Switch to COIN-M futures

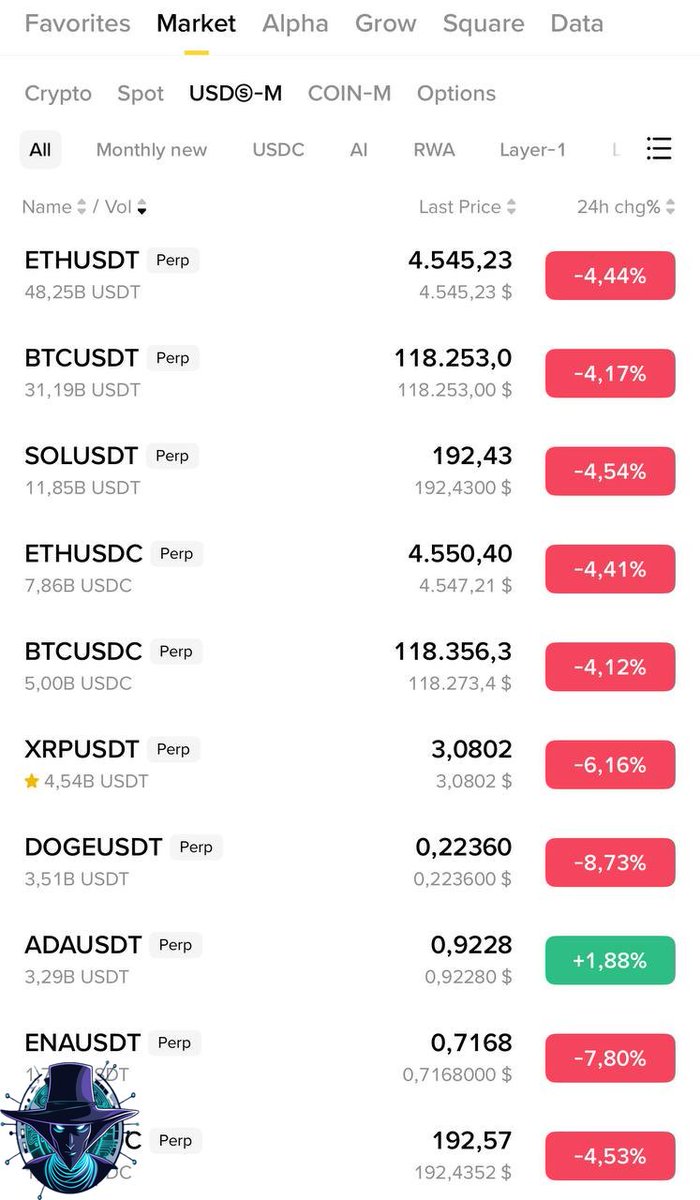pyautogui.click(x=349, y=93)
